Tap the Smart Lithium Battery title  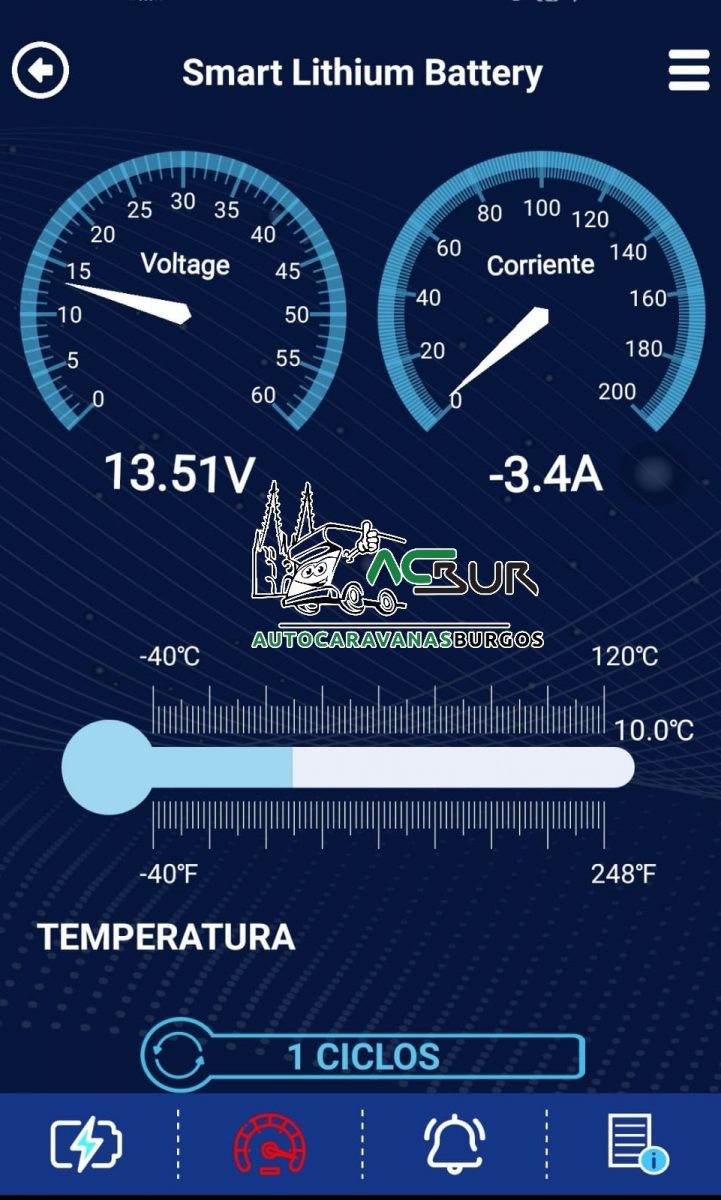click(361, 70)
